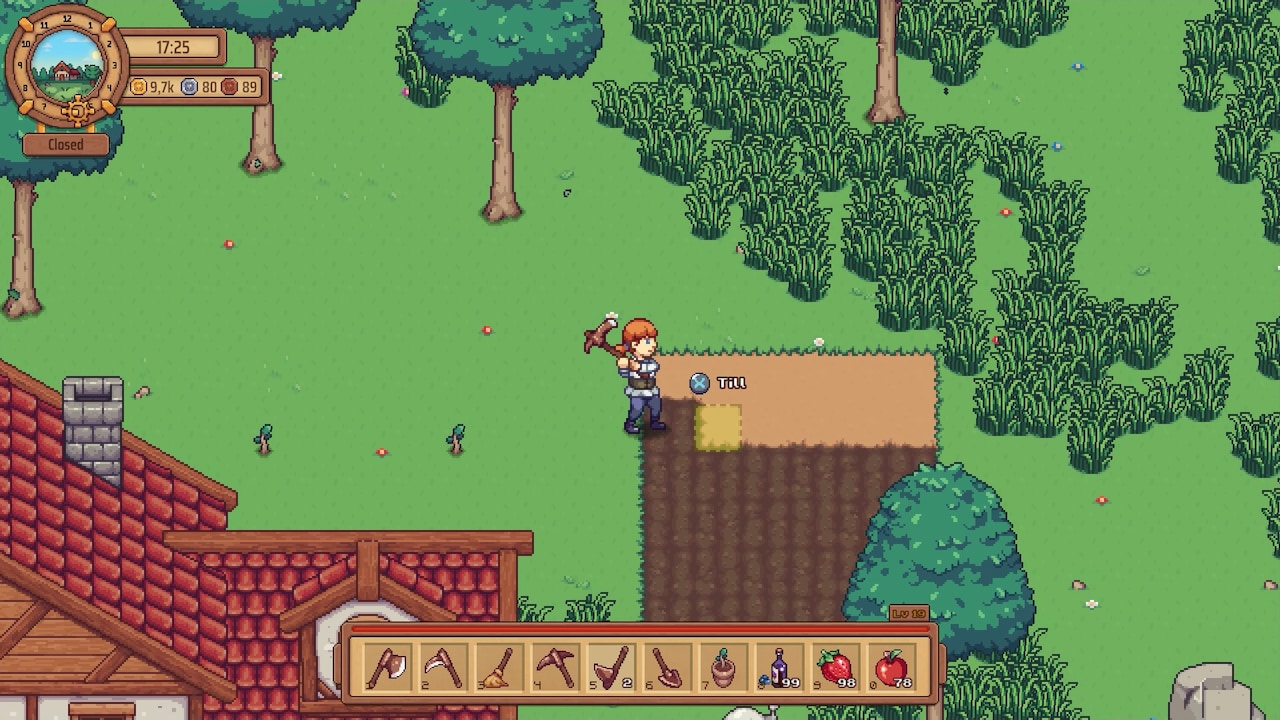This screenshot has height=720, width=1280.
Task: Switch to the pickaxe tool
Action: (555, 667)
